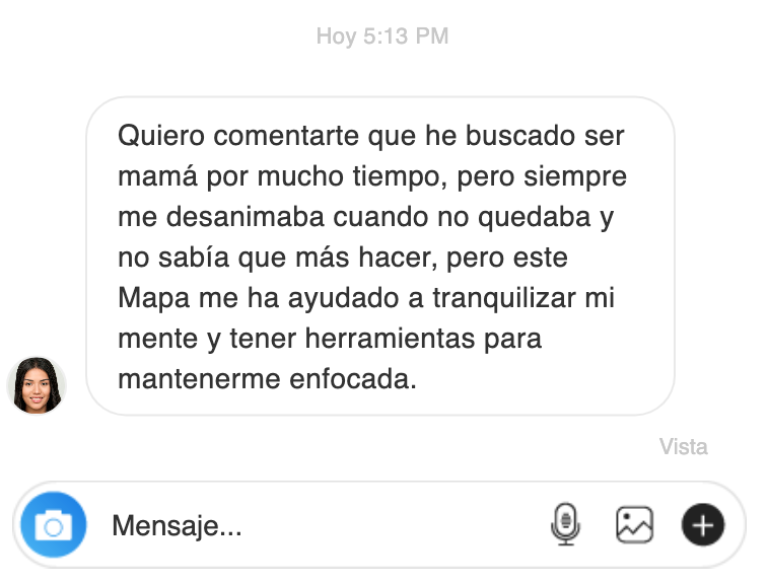Image resolution: width=768 pixels, height=584 pixels.
Task: Open the sender's profile picture
Action: click(x=36, y=385)
